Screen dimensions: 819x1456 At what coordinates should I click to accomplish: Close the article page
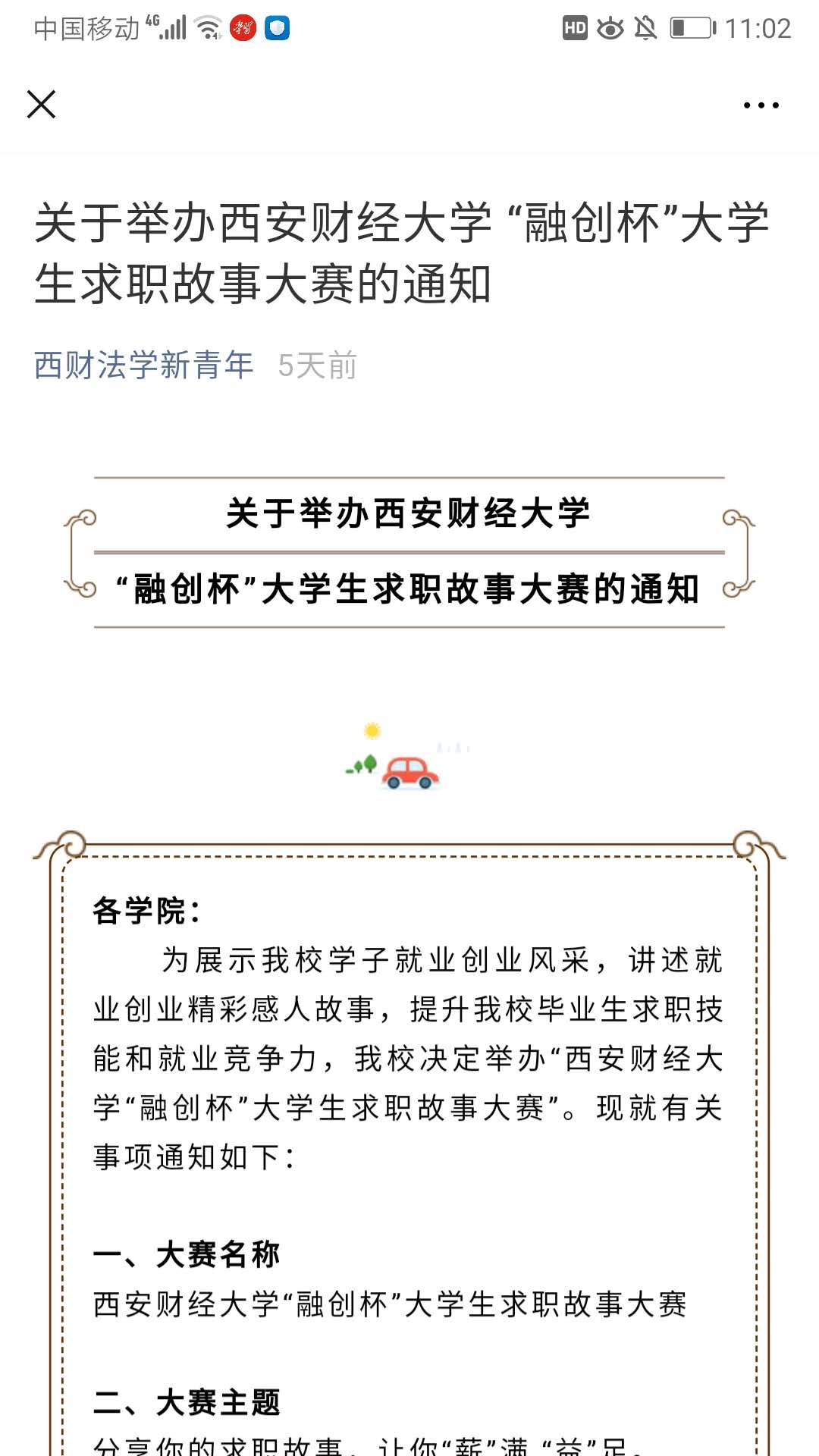(x=42, y=105)
